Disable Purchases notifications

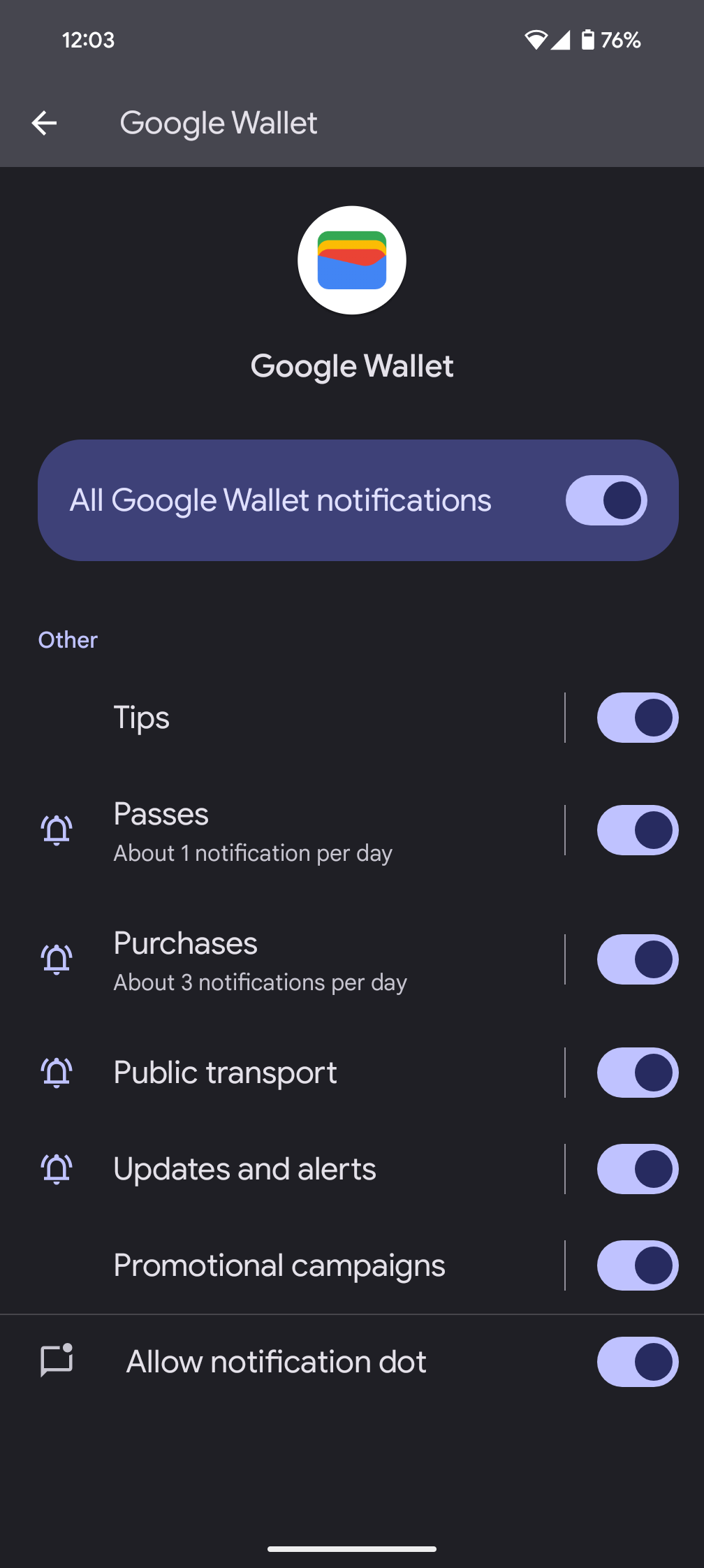point(637,959)
